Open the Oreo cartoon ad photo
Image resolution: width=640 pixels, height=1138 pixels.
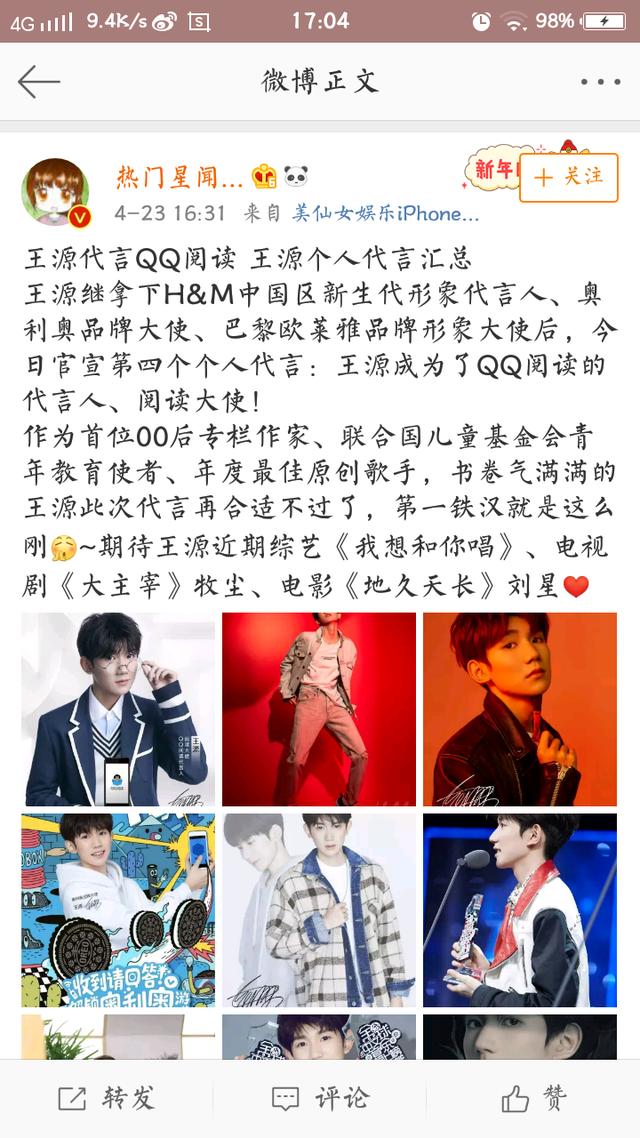[x=118, y=910]
